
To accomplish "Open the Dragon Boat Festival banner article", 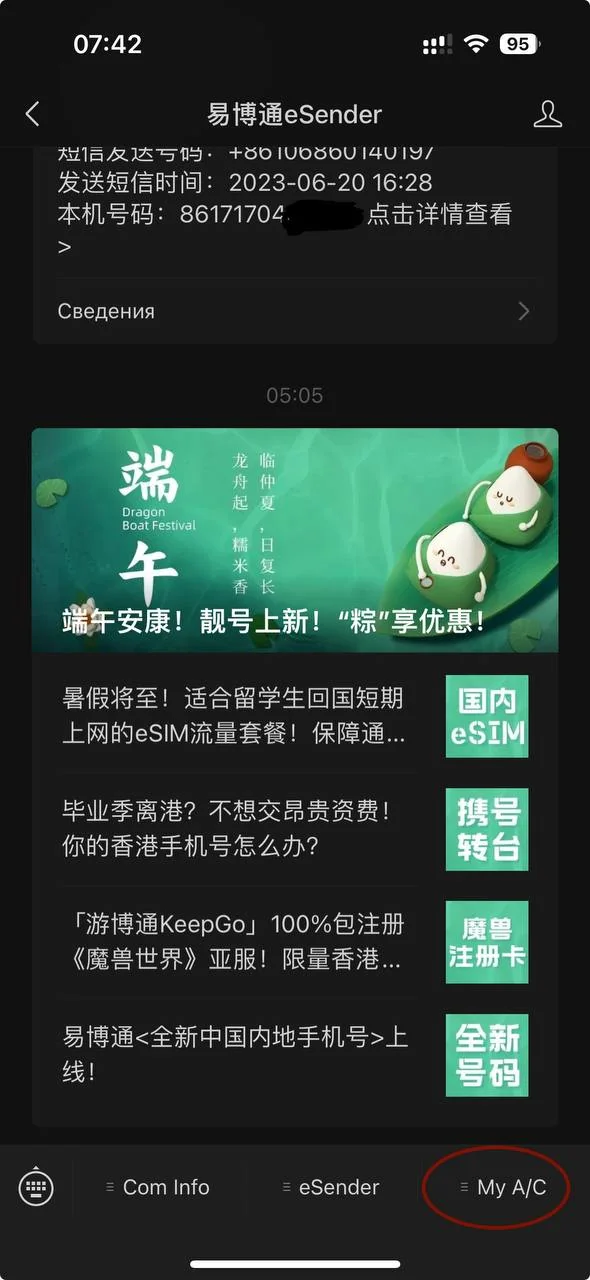I will tap(295, 540).
